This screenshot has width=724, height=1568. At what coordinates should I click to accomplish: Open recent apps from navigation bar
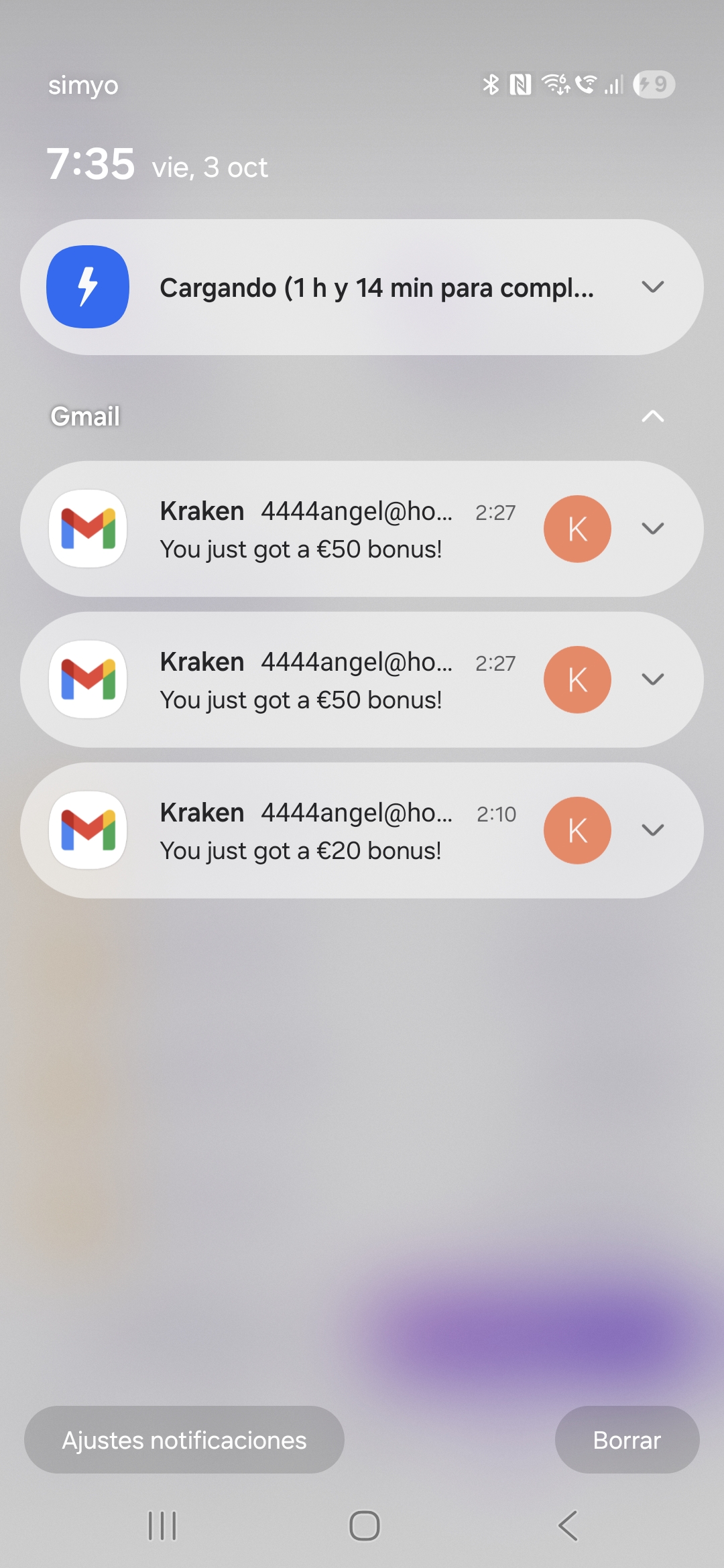162,1526
